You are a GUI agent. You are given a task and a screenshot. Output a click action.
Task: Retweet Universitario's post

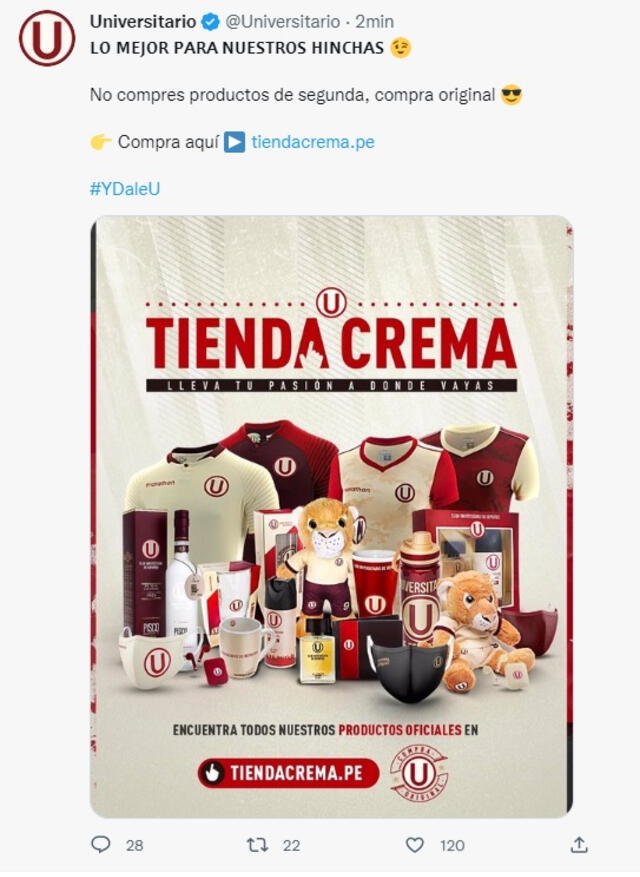pyautogui.click(x=258, y=845)
